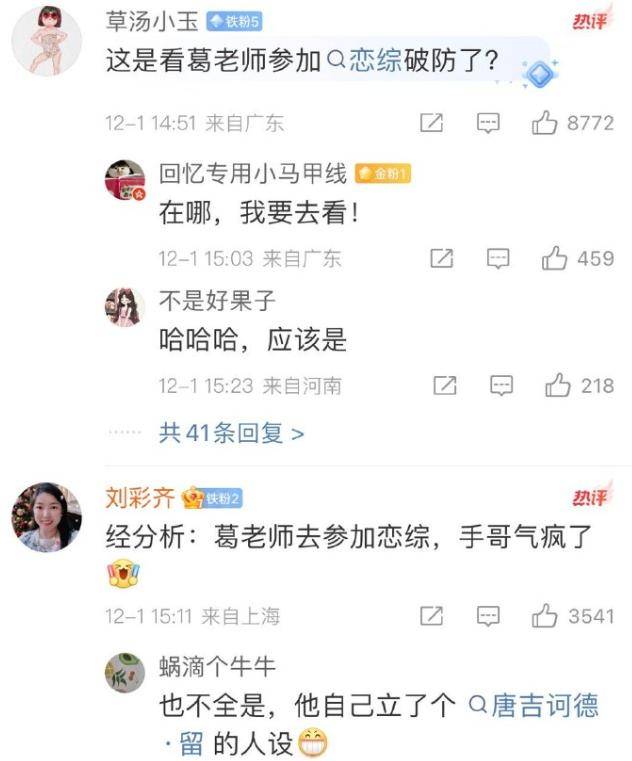
Task: Share 刘彩齐's comment
Action: pos(431,616)
